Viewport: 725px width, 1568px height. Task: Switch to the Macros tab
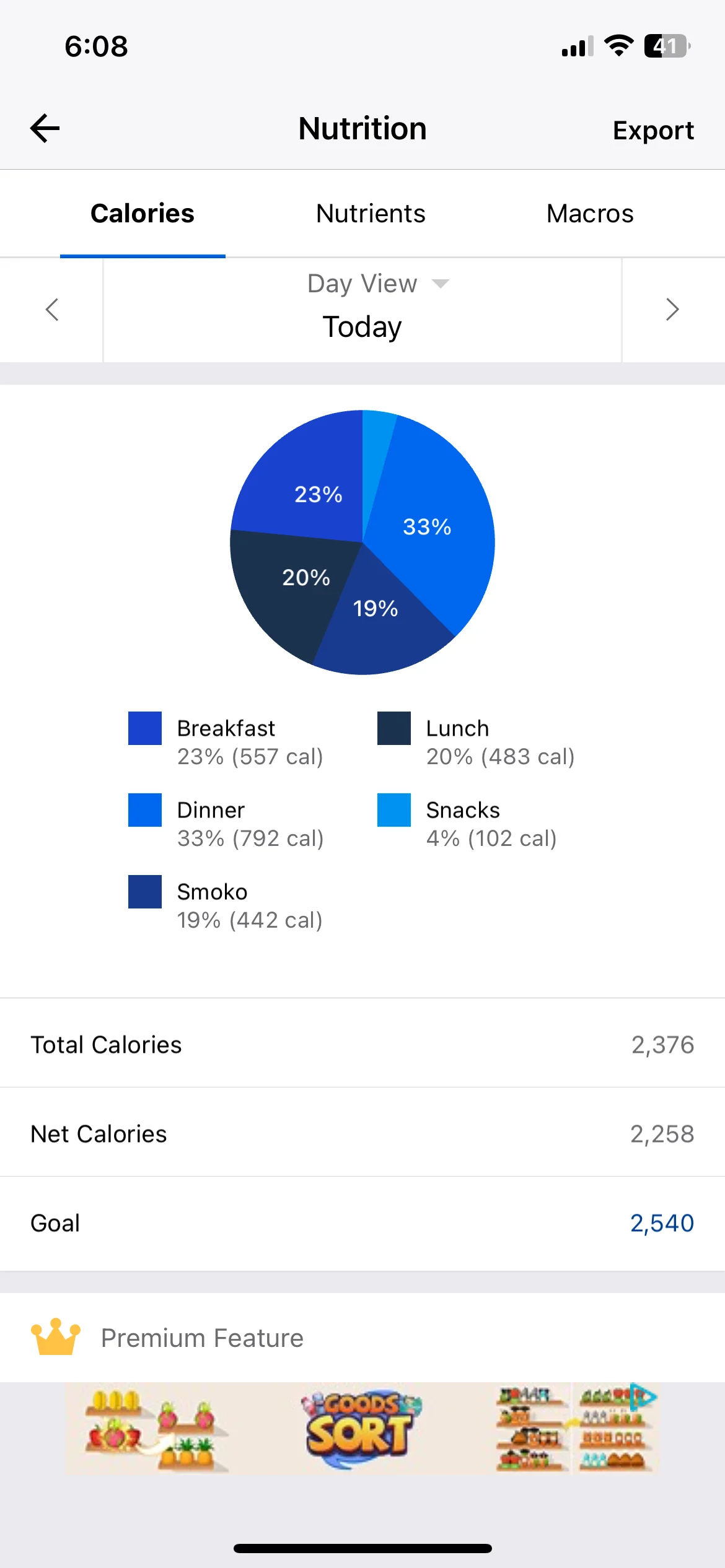click(590, 214)
